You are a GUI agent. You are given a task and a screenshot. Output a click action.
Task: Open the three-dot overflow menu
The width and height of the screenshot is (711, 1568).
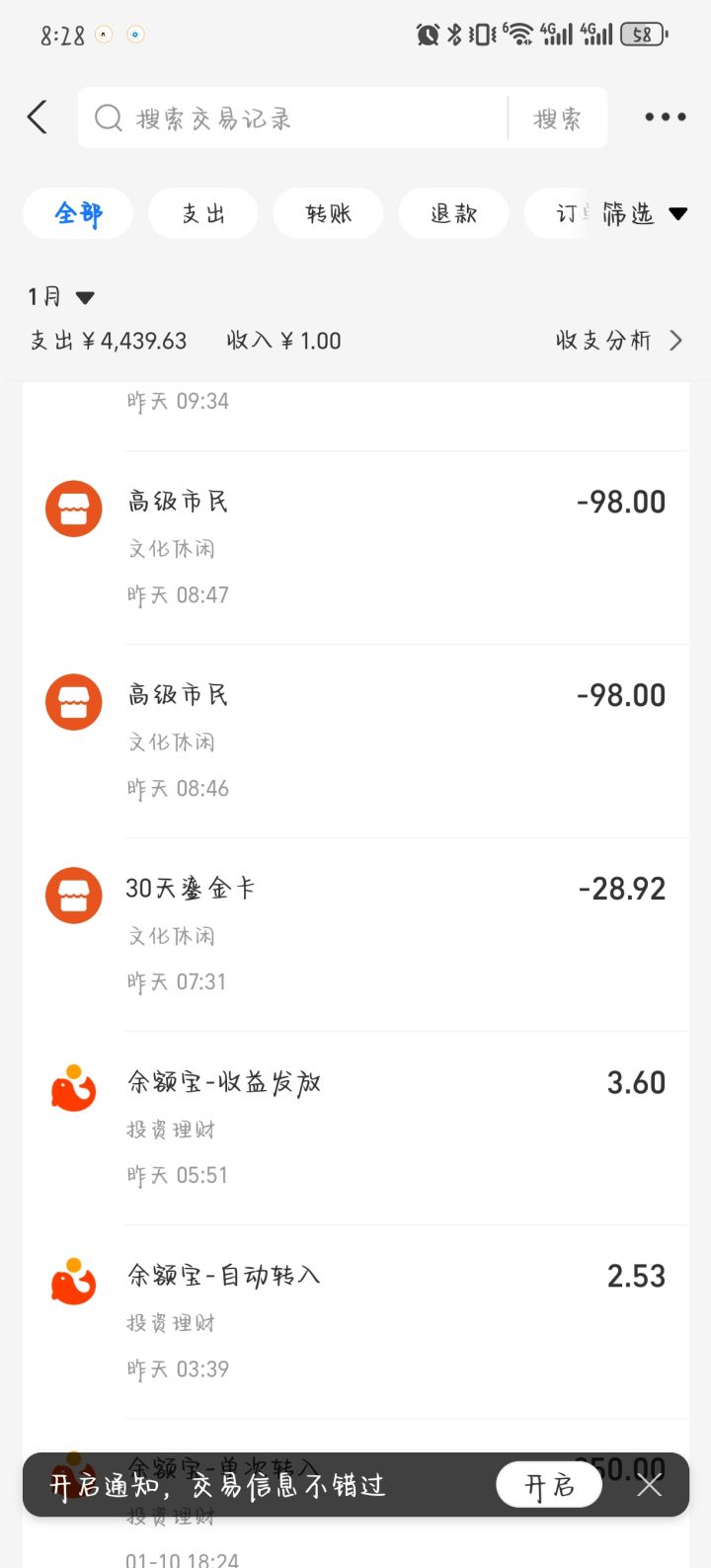665,118
